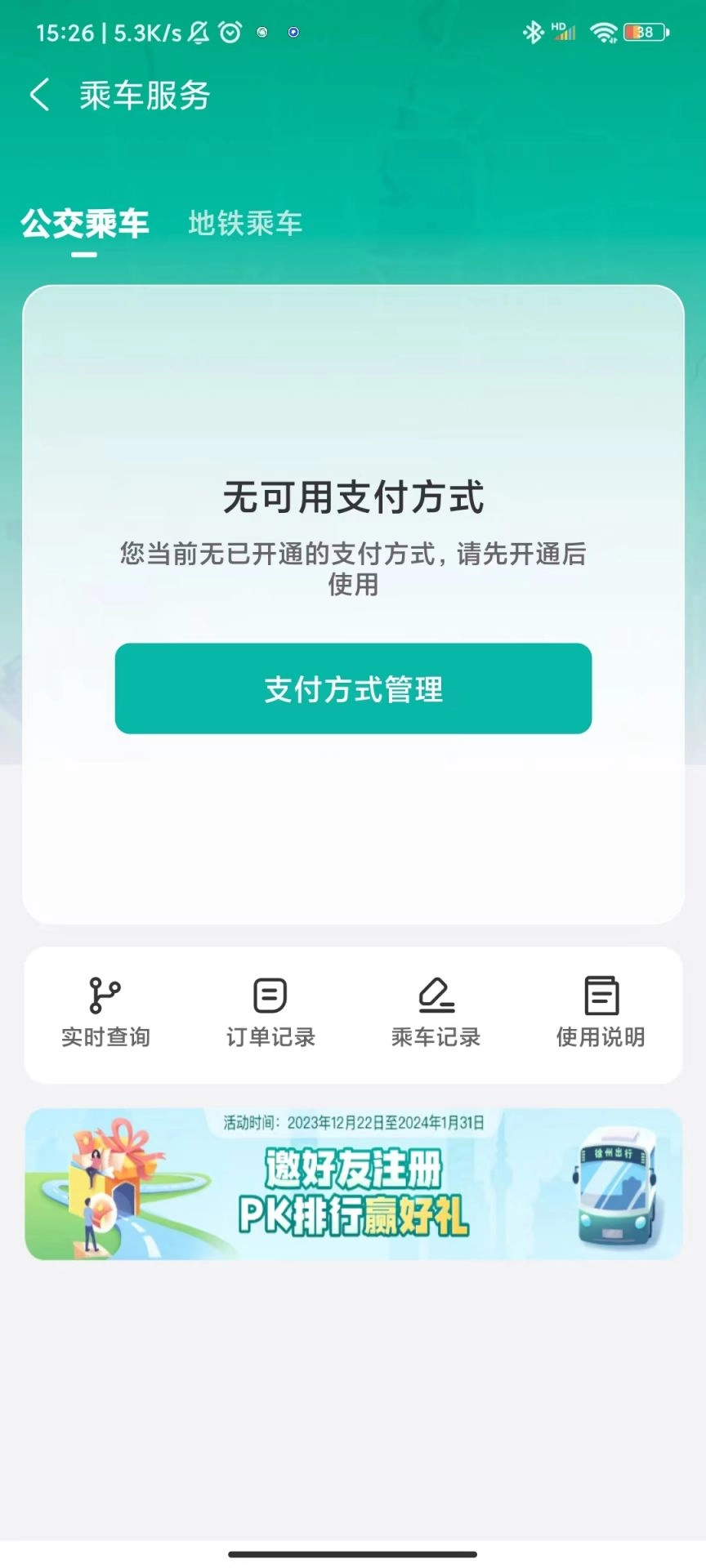The height and width of the screenshot is (1568, 706).
Task: Open the 乘车记录 ride record icon
Action: point(436,1013)
